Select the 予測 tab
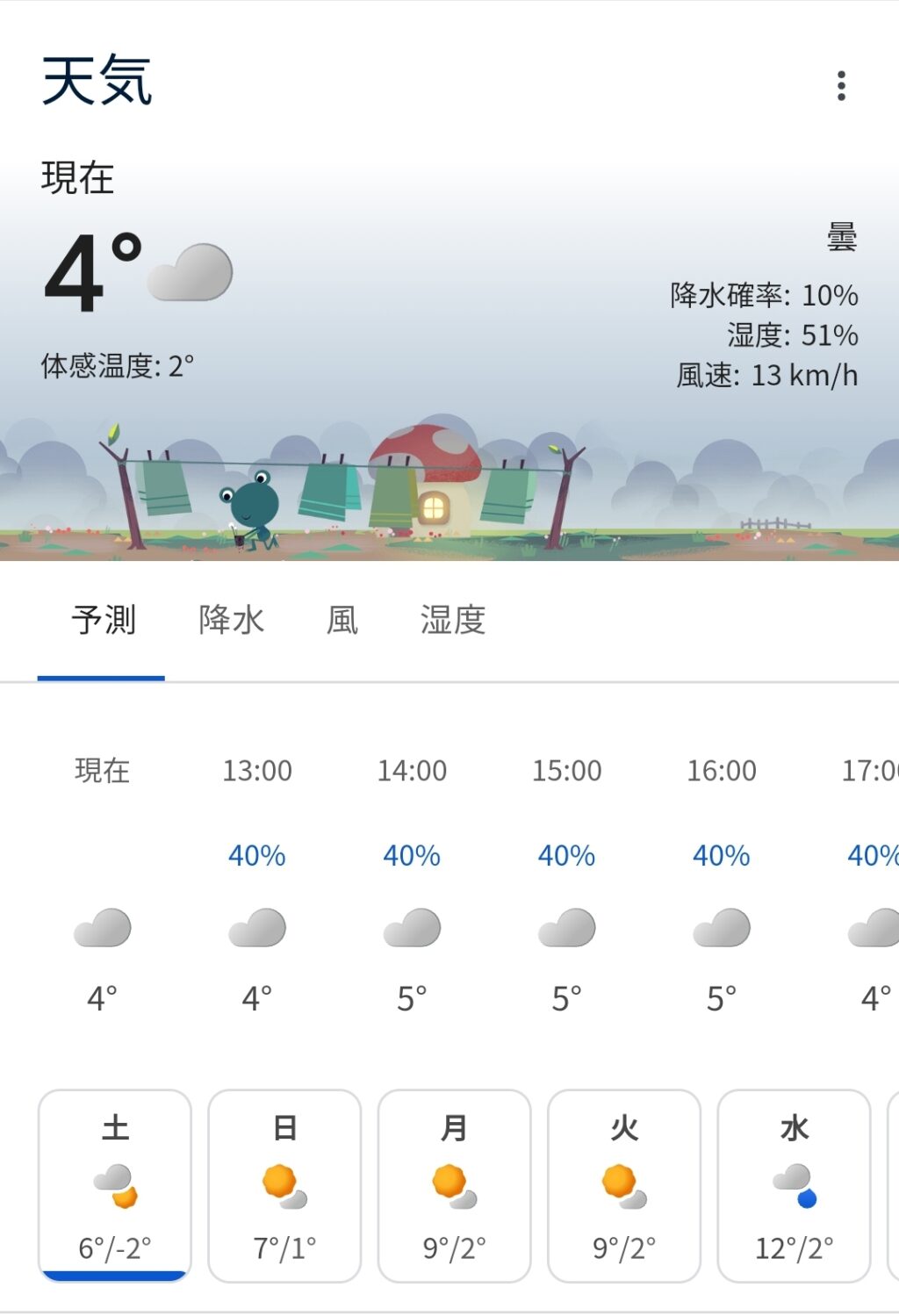Viewport: 899px width, 1316px height. pos(103,621)
